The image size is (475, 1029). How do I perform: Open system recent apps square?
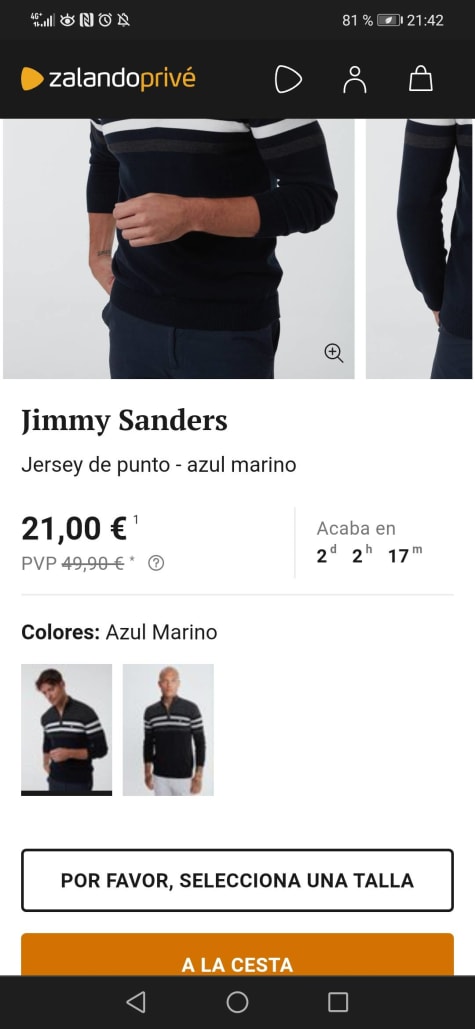(x=338, y=1002)
